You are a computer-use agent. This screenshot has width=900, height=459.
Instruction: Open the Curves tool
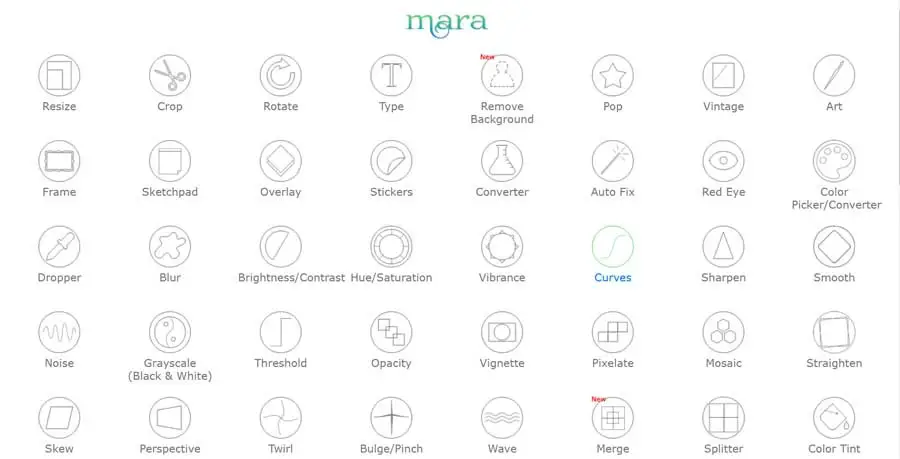(612, 246)
